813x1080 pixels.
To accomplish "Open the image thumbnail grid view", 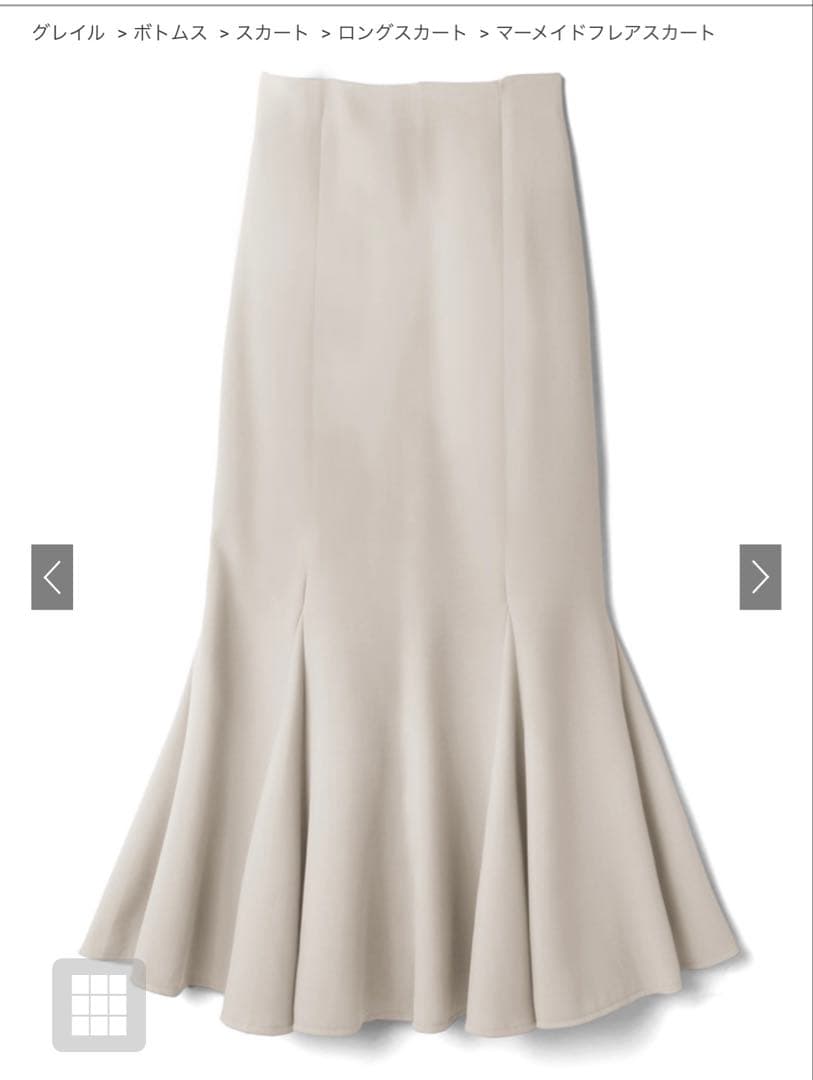I will (x=98, y=1005).
